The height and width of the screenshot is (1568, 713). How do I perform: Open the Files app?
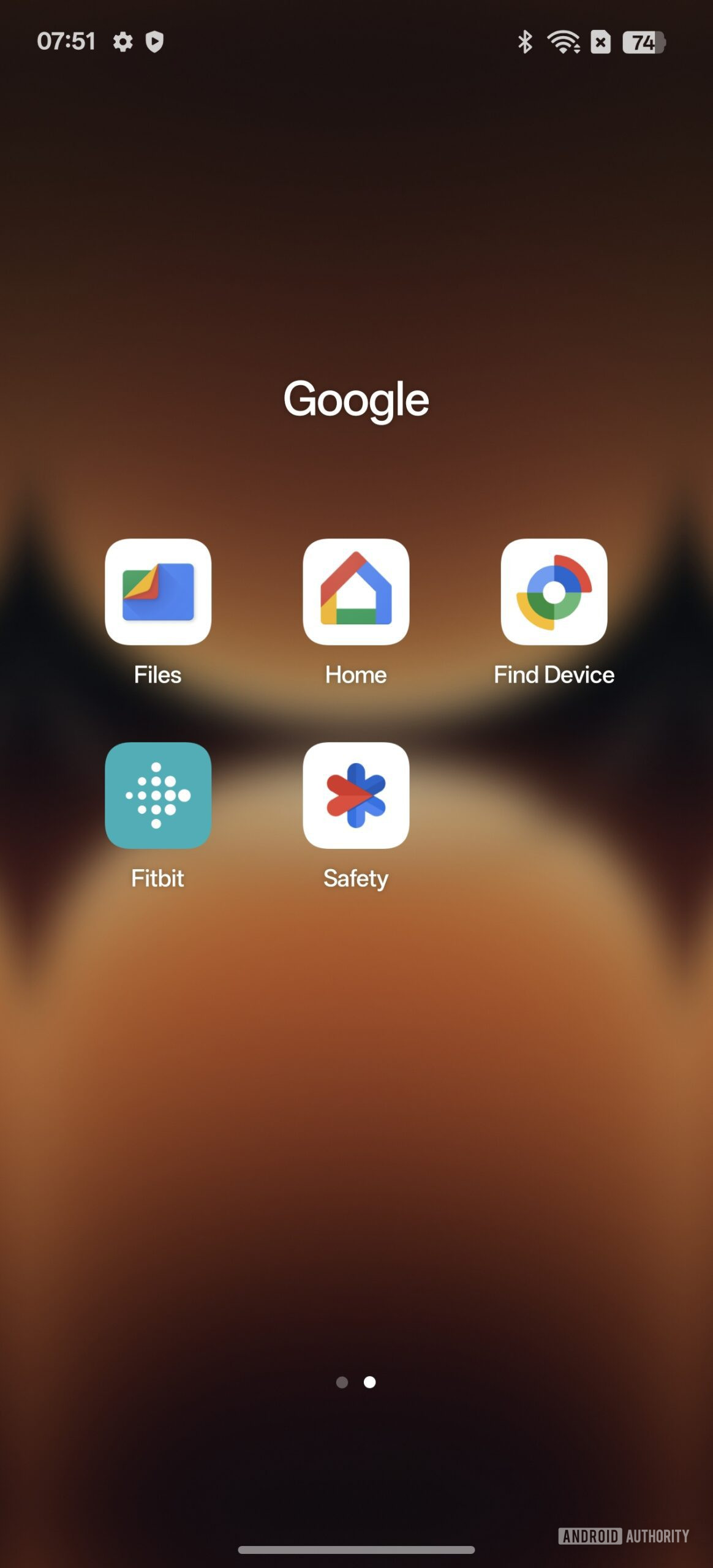(x=158, y=592)
